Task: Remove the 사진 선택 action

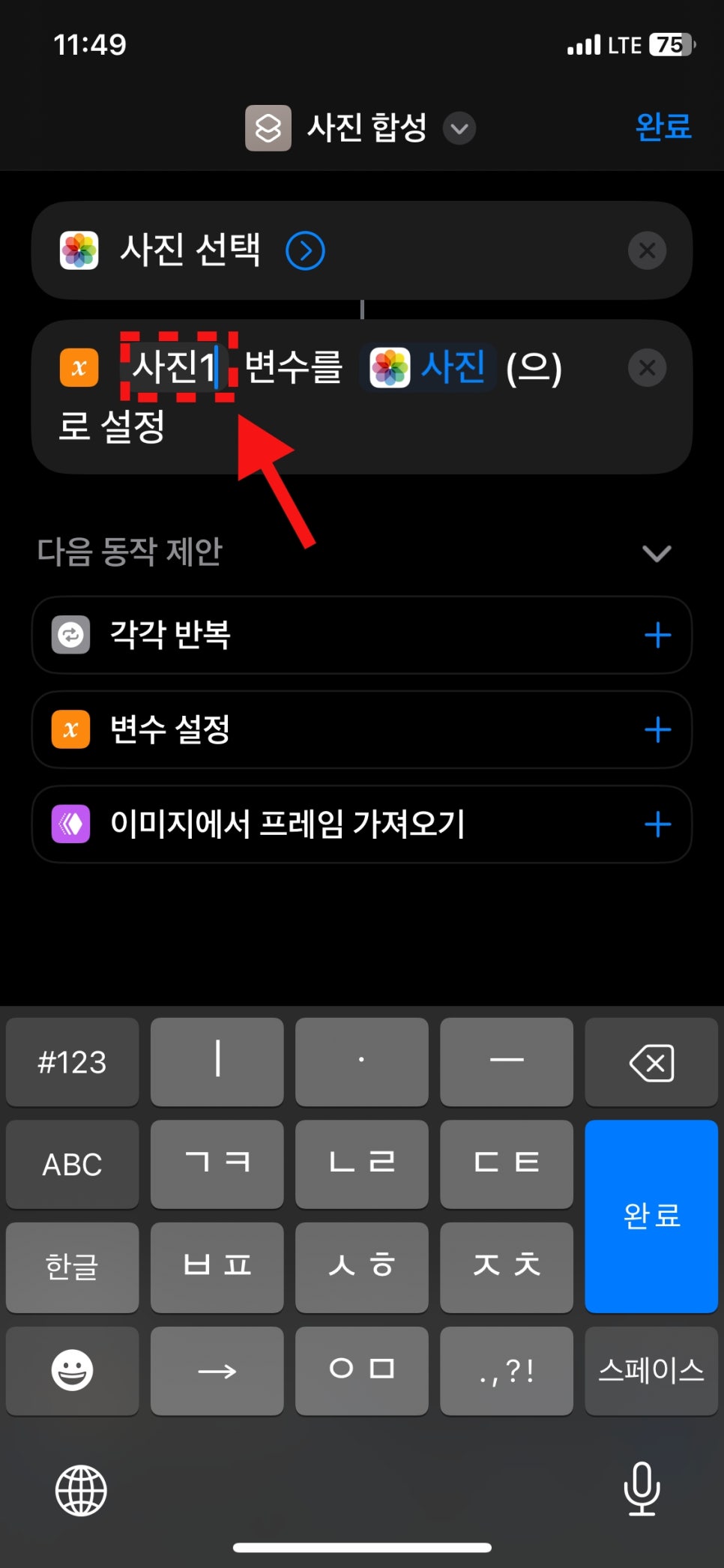Action: click(x=647, y=250)
